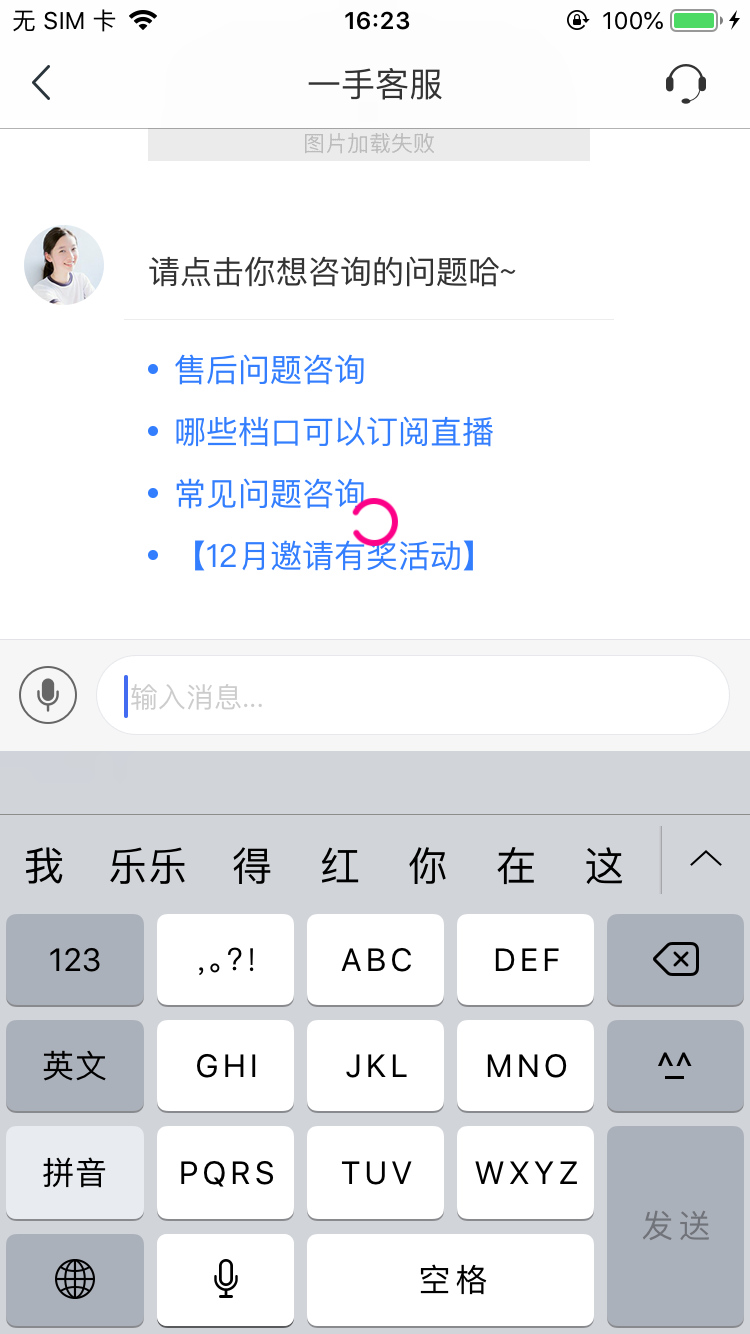Focus the 输入消息 text field
Screen dimensions: 750x1334
point(413,695)
